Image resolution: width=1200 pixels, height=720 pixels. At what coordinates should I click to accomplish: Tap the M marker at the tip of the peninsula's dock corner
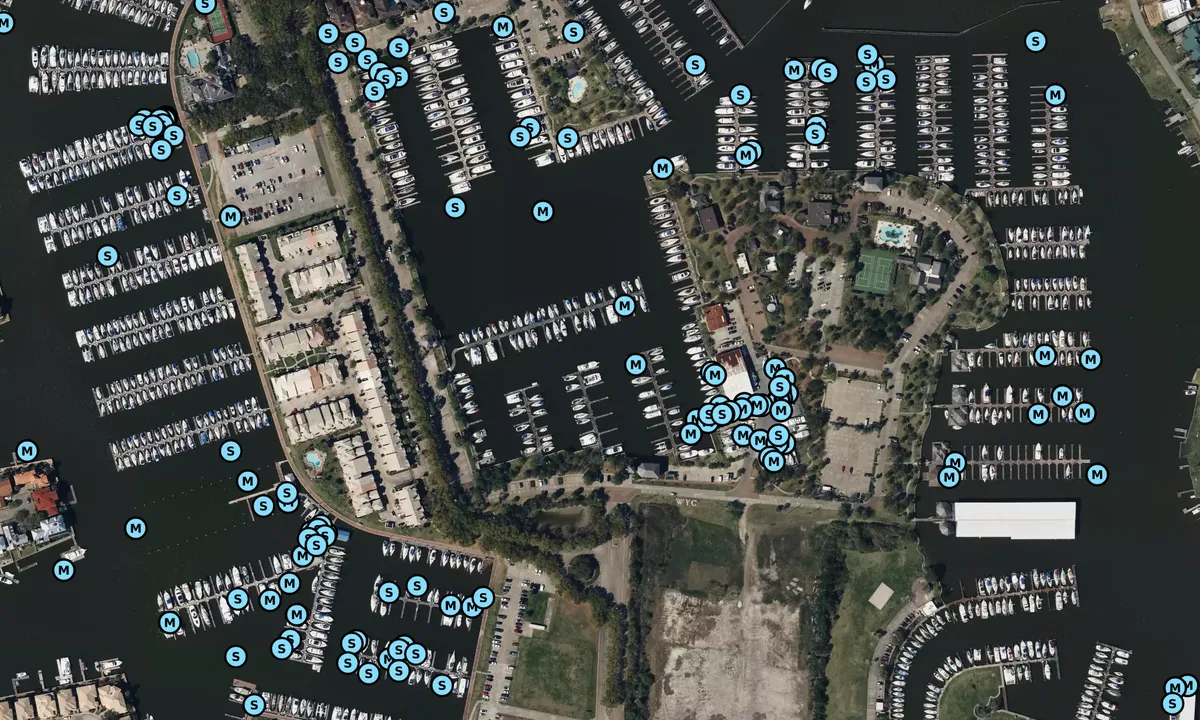point(662,168)
